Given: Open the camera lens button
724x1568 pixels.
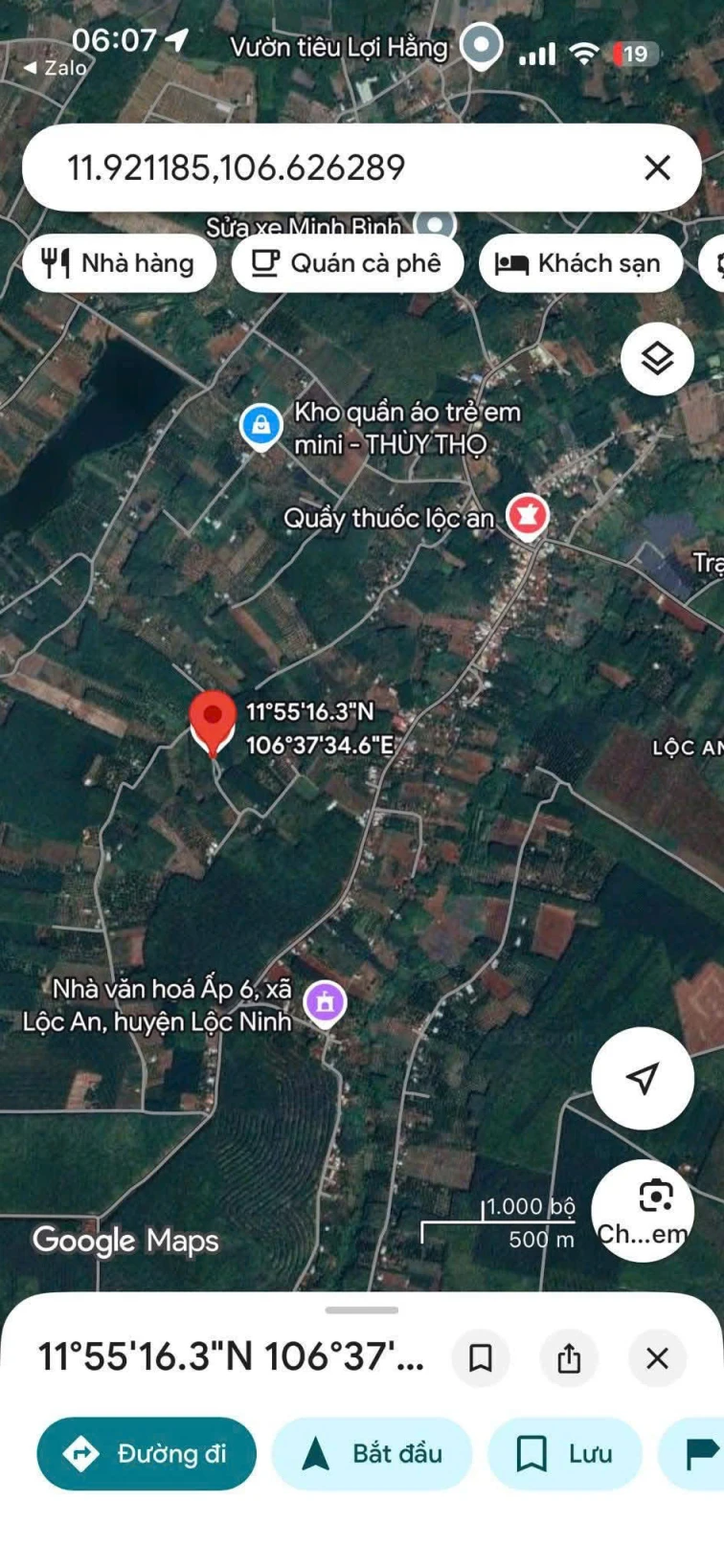Looking at the screenshot, I should pyautogui.click(x=655, y=1197).
